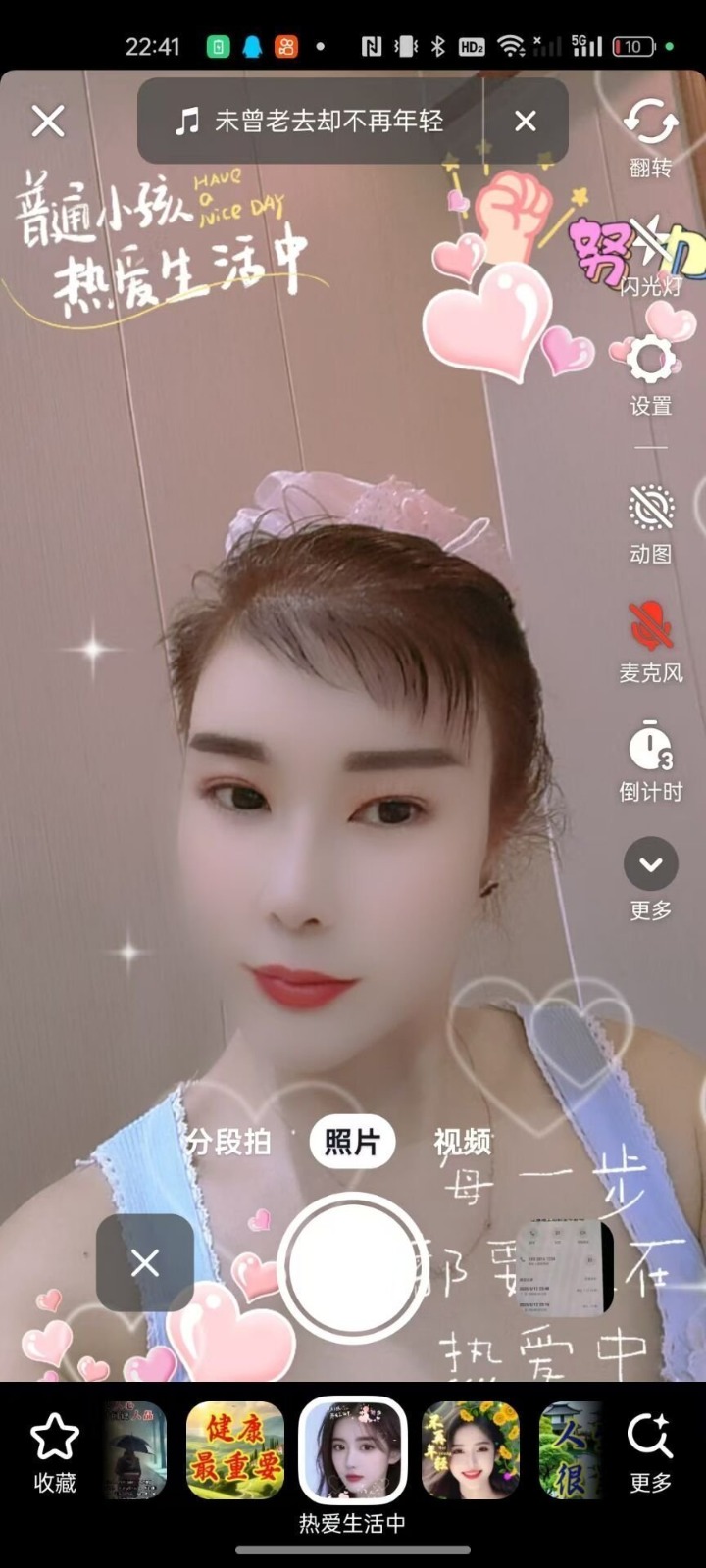Open the music track 未曾老去却不再年轻
The image size is (706, 1568).
310,122
